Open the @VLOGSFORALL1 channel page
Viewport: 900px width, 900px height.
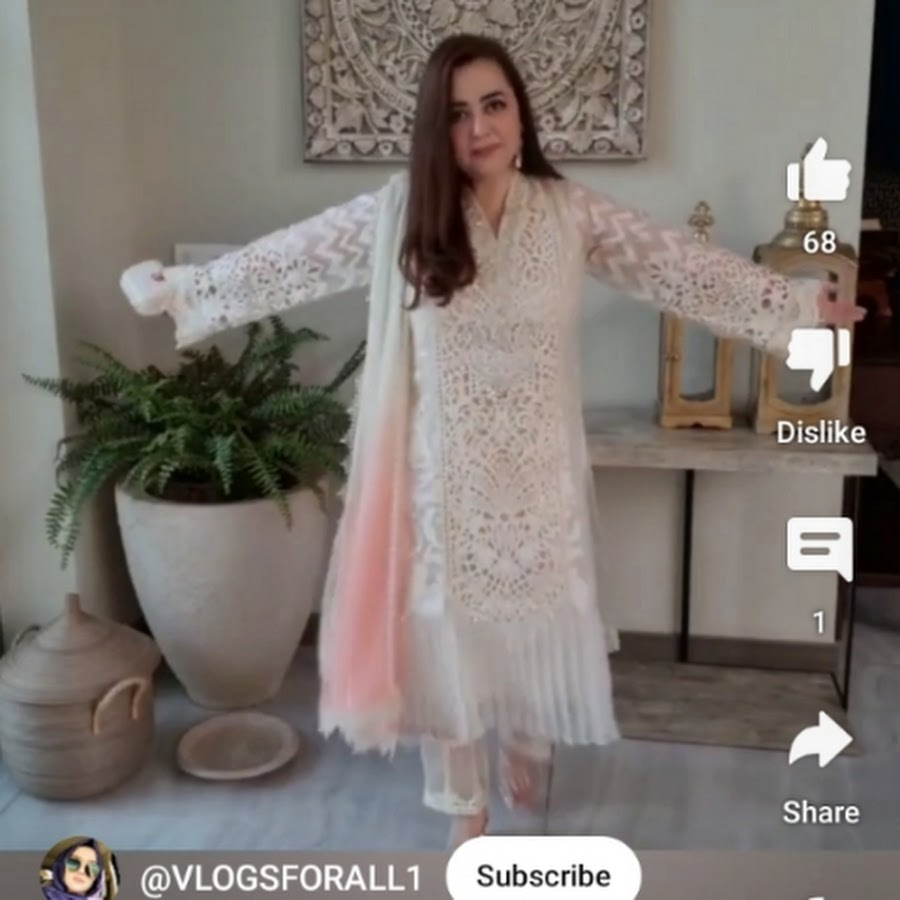click(280, 878)
